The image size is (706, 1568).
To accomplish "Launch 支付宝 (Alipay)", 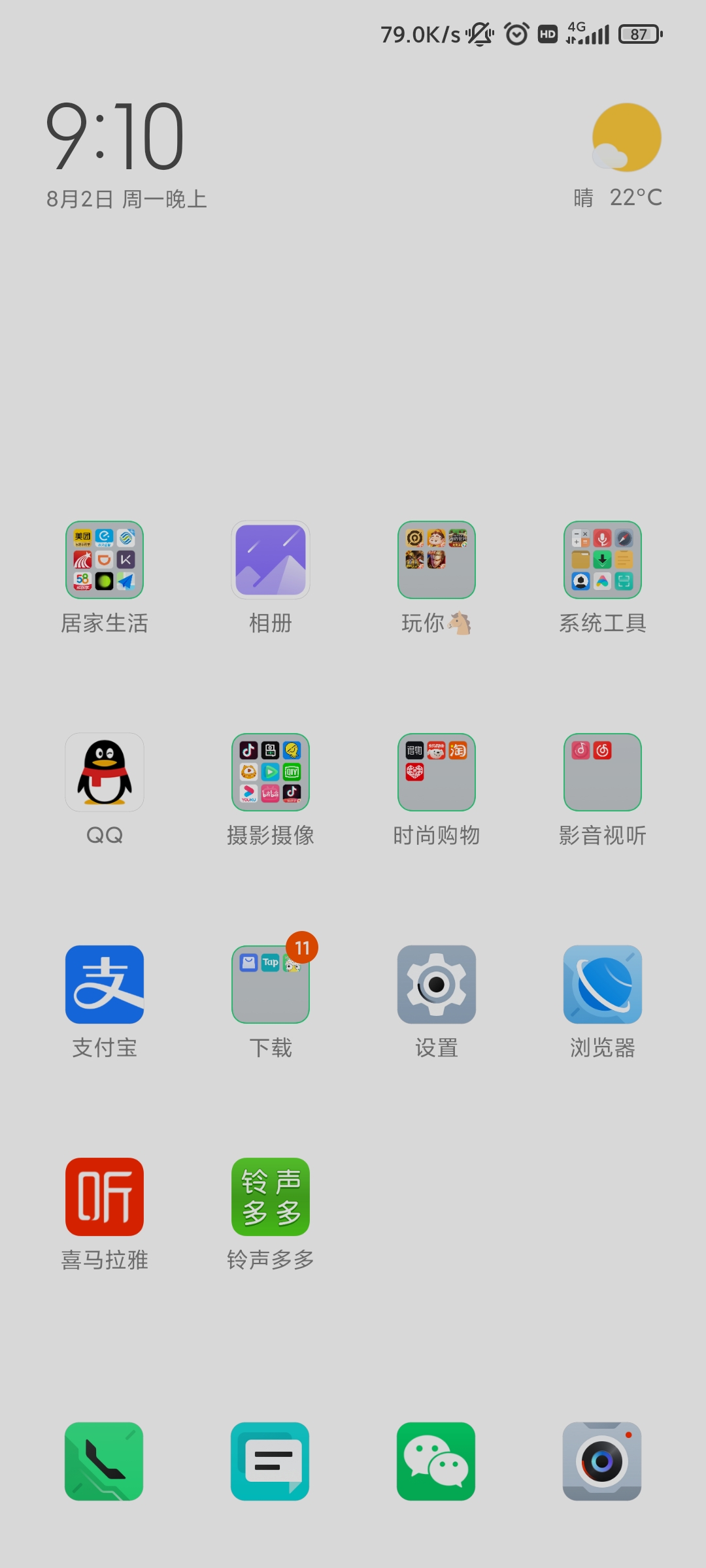I will pyautogui.click(x=105, y=985).
